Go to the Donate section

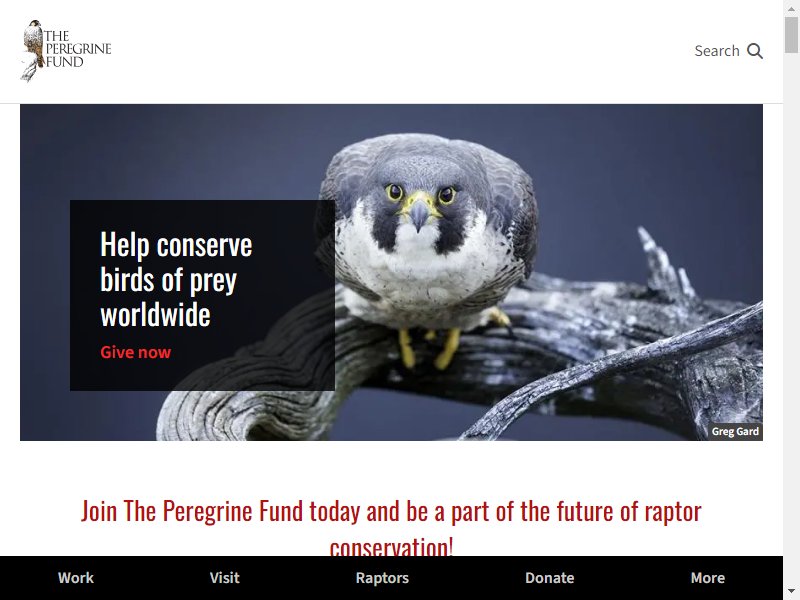click(x=549, y=578)
